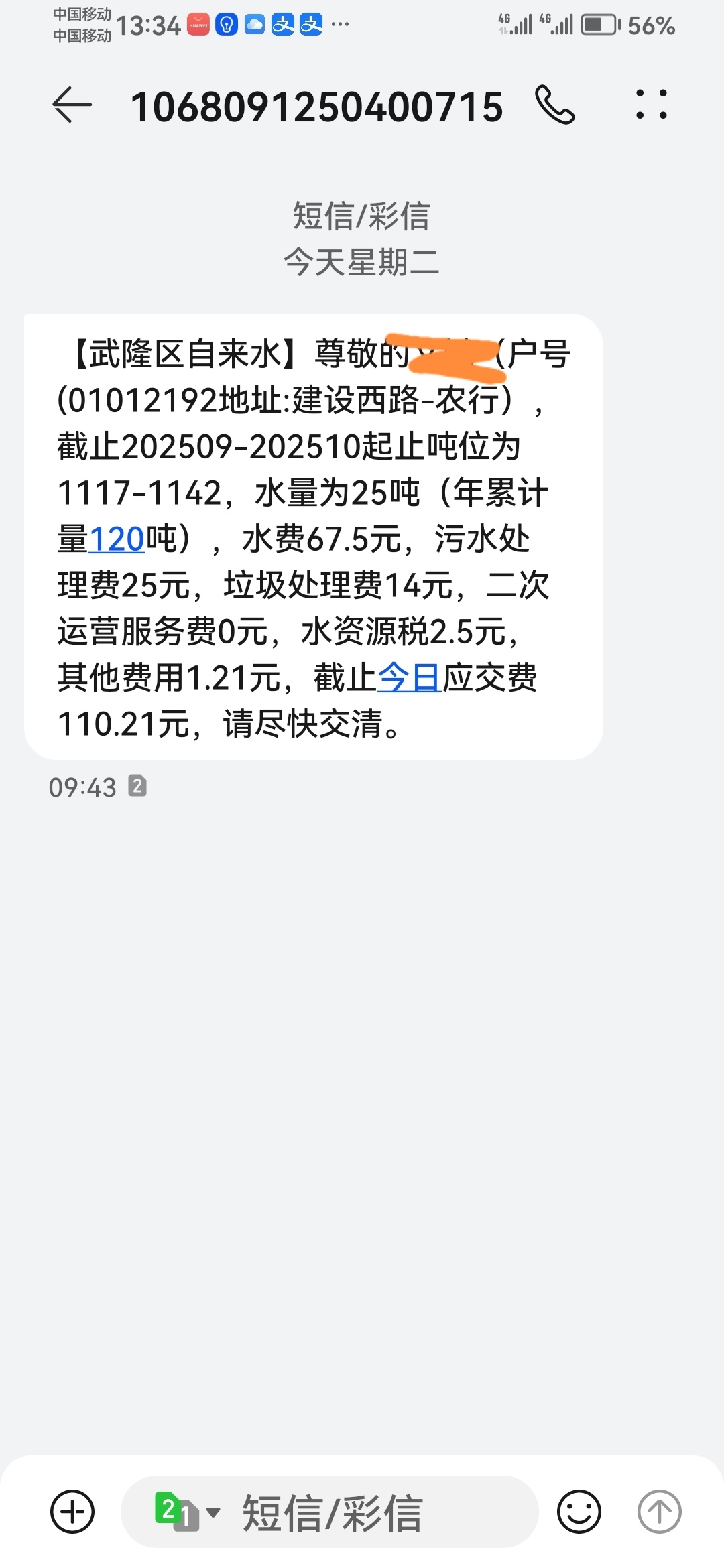Switch the SIM card selector
Image resolution: width=724 pixels, height=1568 pixels.
tap(186, 1511)
